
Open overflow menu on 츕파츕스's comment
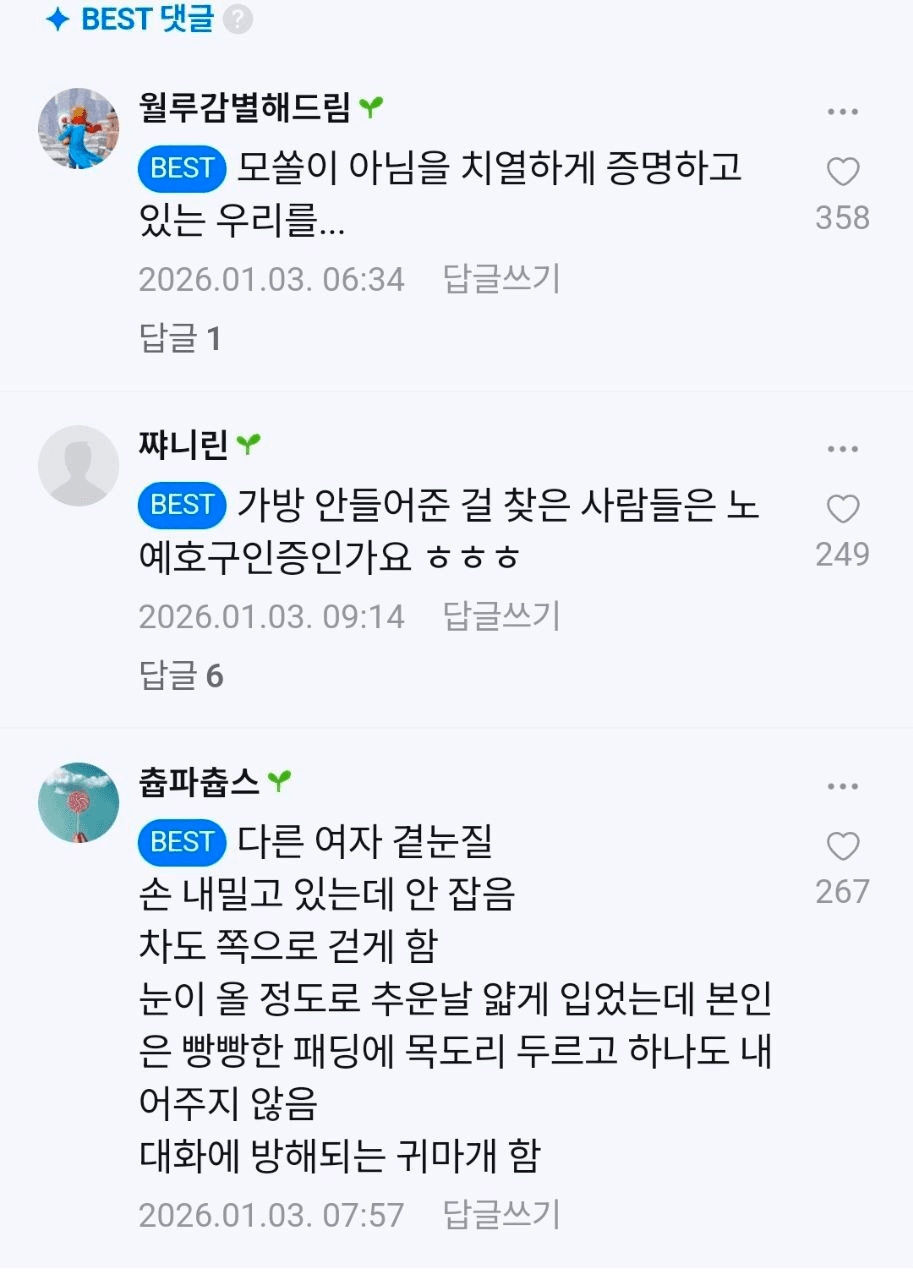tap(843, 785)
